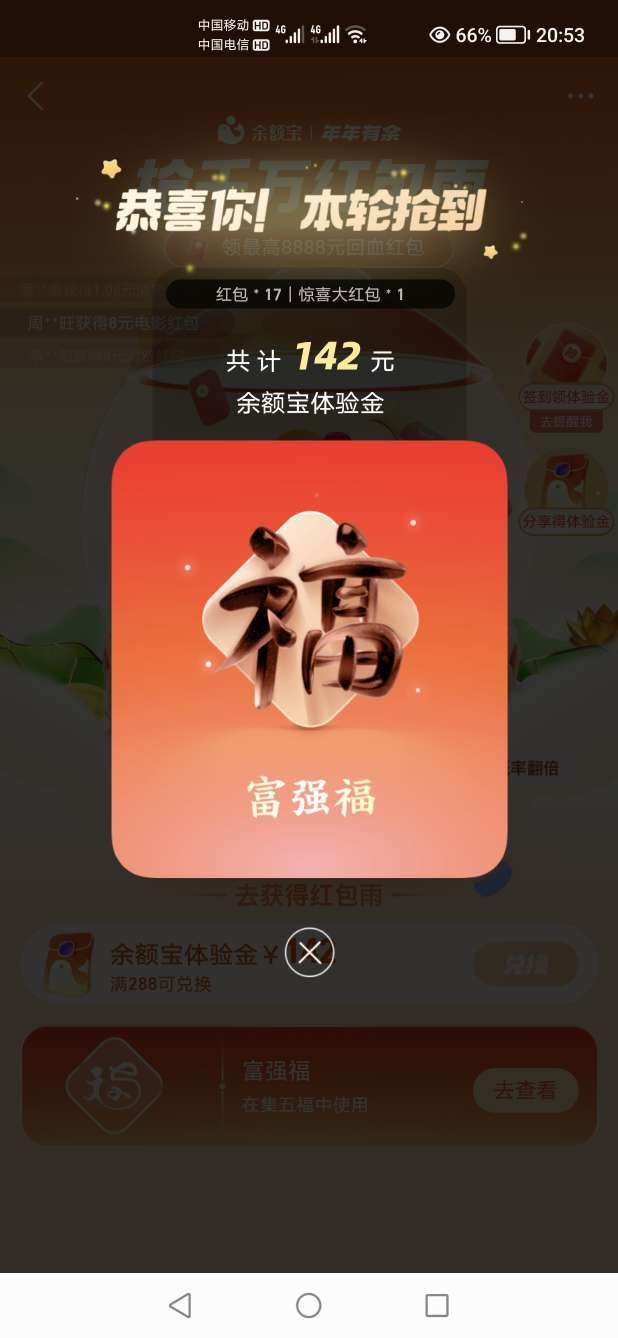Close the reward popup with X

[x=310, y=953]
